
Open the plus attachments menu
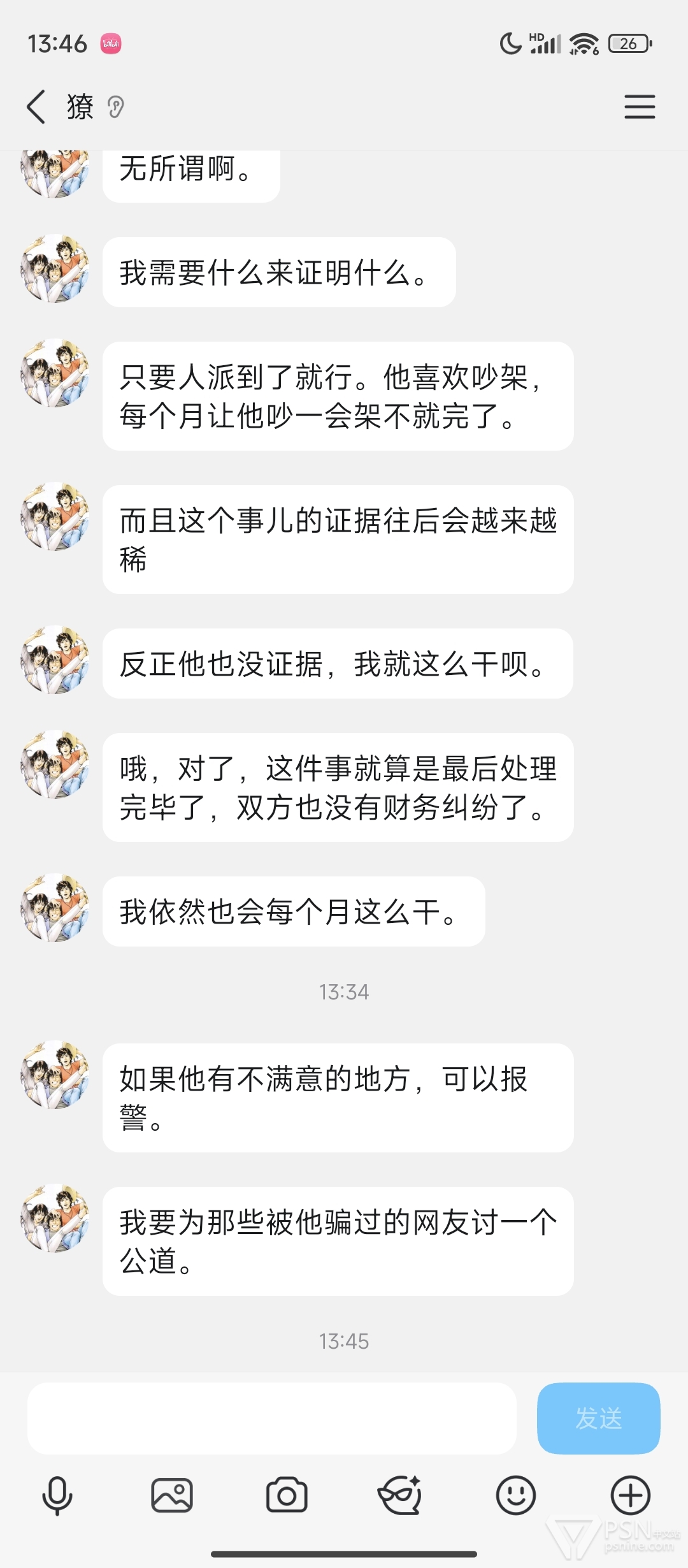[631, 1495]
